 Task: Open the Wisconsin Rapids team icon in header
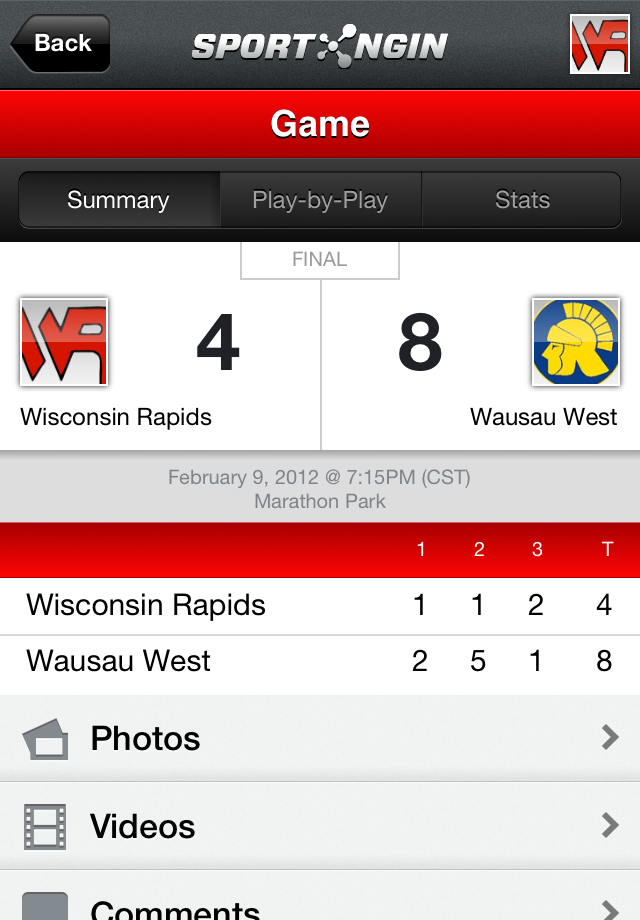[x=599, y=44]
